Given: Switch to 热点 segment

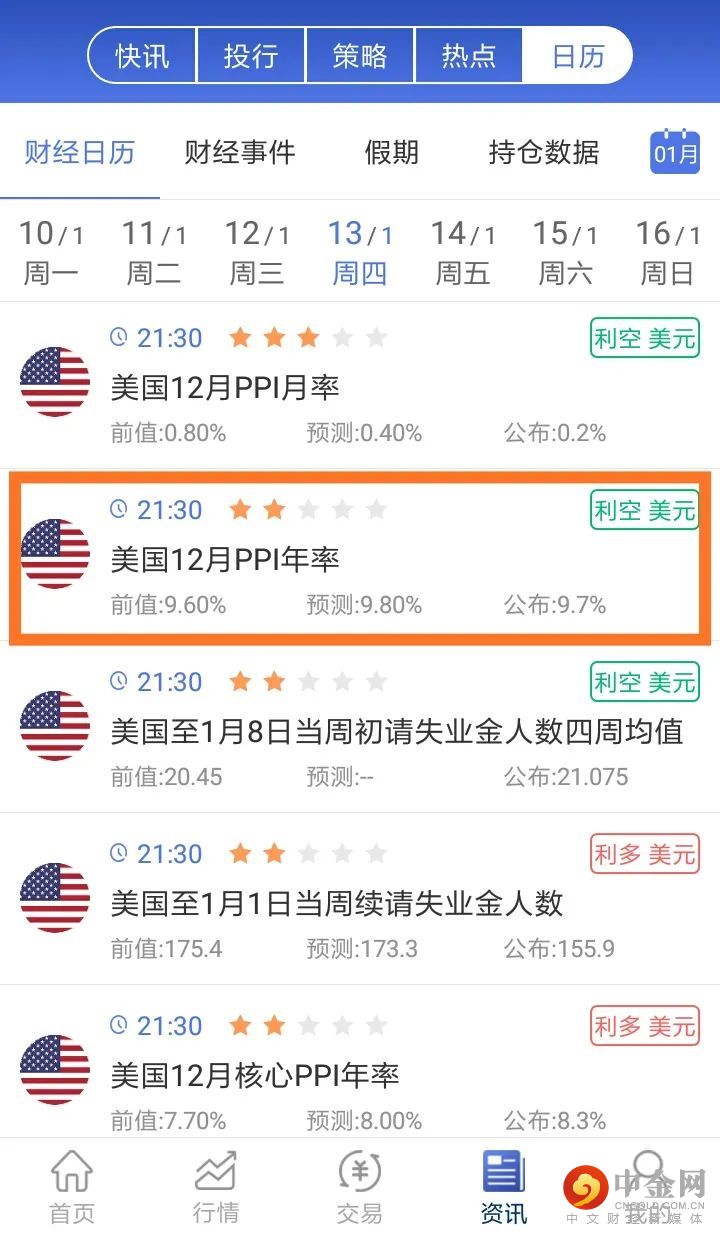Looking at the screenshot, I should (468, 55).
